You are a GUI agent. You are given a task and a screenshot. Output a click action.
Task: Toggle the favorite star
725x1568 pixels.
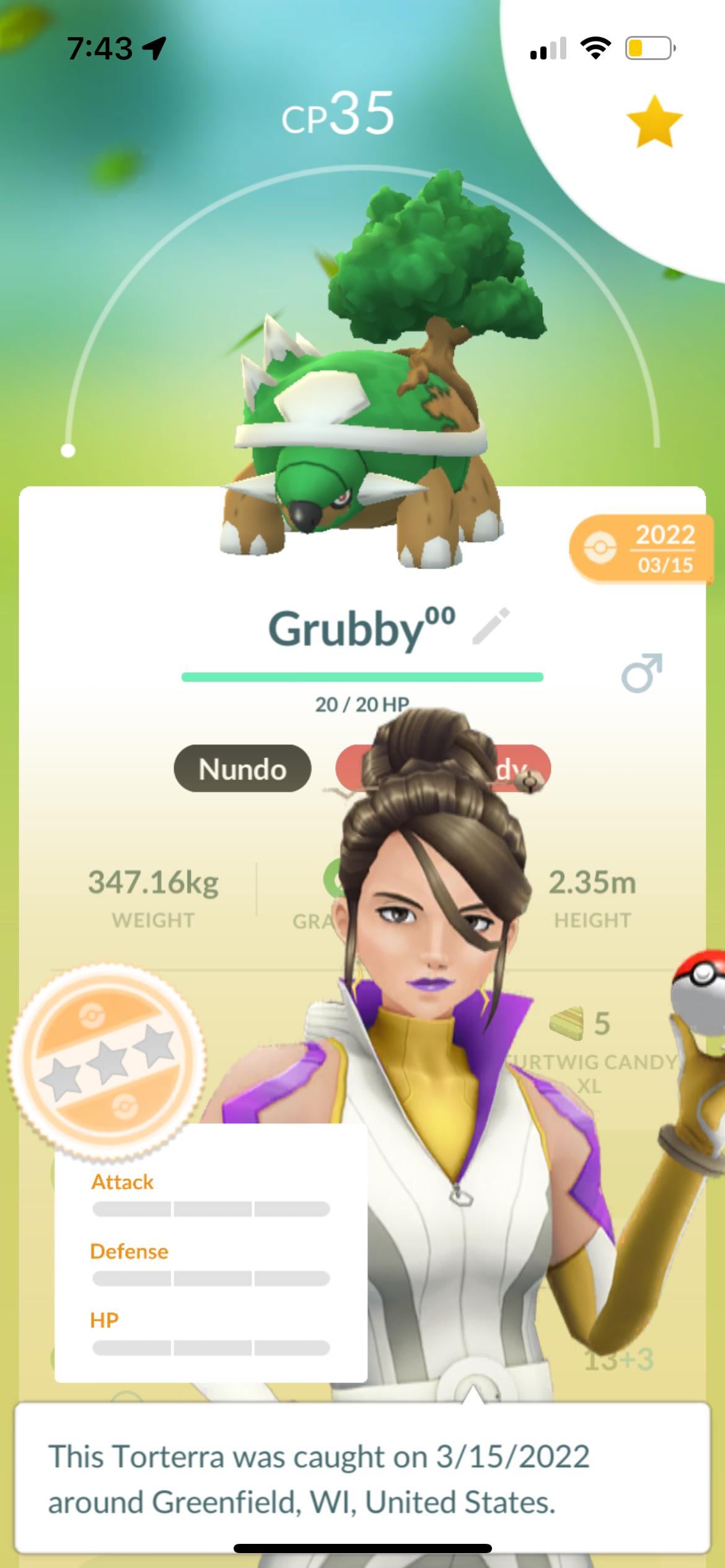(654, 122)
